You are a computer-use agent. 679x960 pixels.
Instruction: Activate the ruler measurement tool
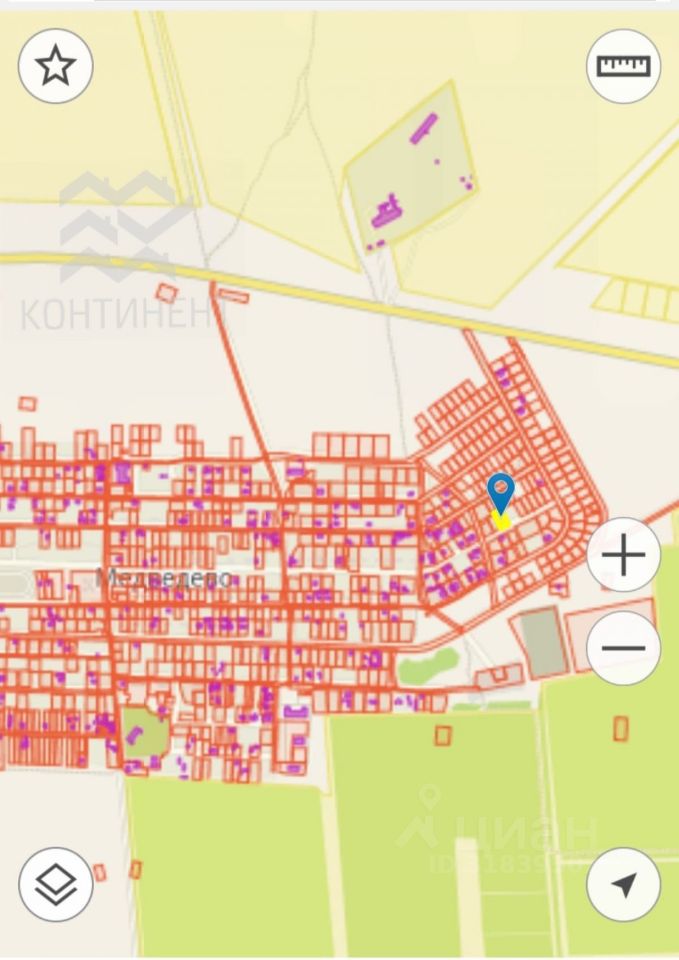[623, 66]
